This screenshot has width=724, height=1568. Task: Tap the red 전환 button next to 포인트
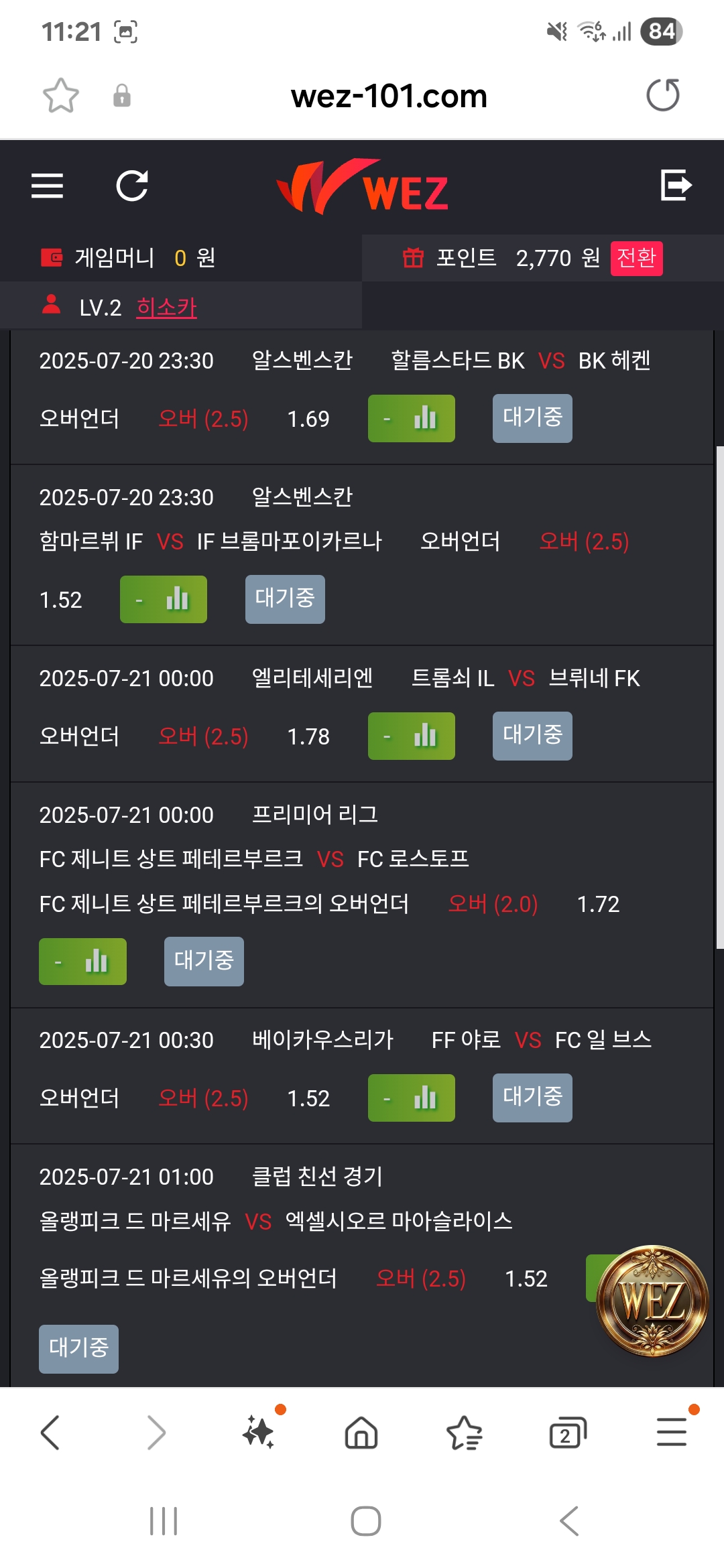coord(636,258)
